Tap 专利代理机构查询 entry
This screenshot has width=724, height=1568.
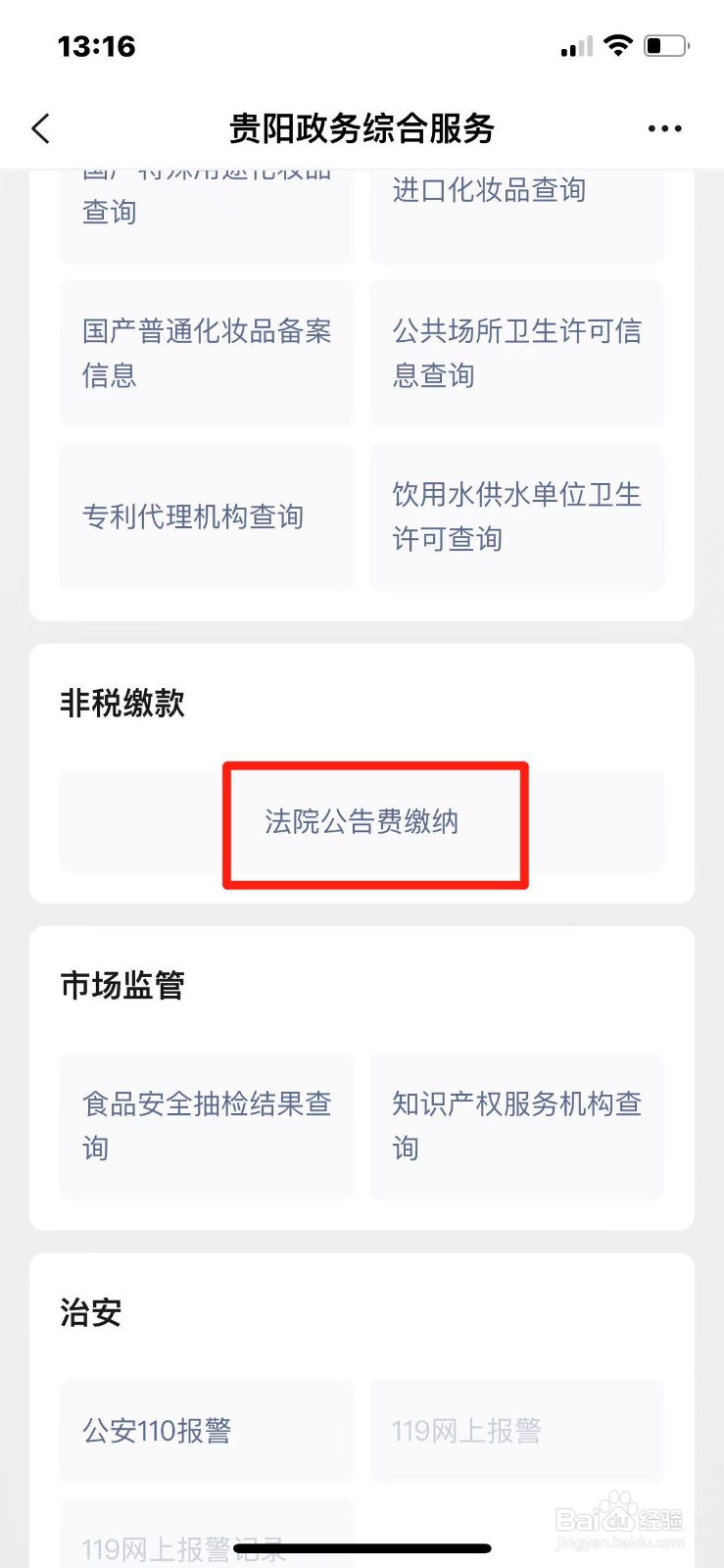coord(206,516)
